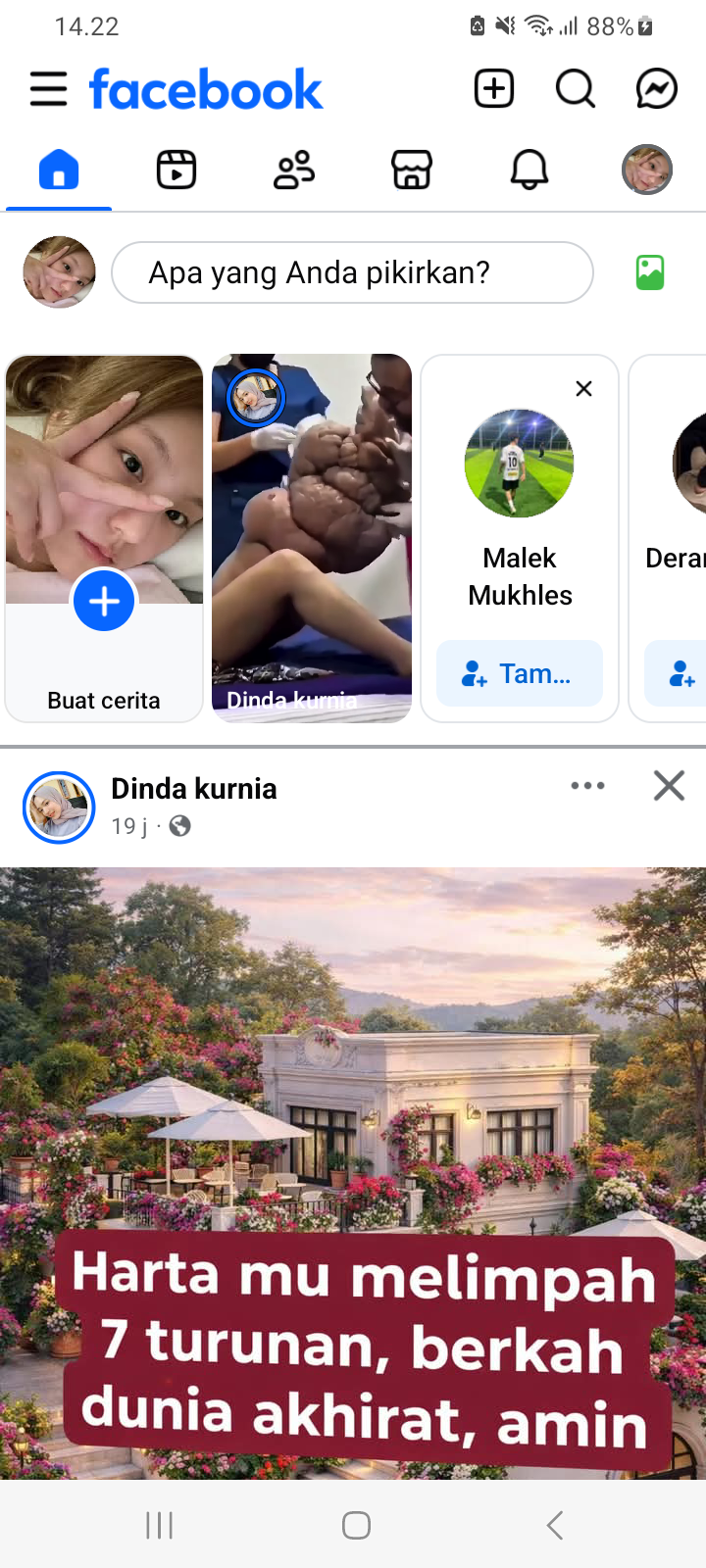The height and width of the screenshot is (1568, 706).
Task: Add a photo with the green gallery icon
Action: [650, 272]
